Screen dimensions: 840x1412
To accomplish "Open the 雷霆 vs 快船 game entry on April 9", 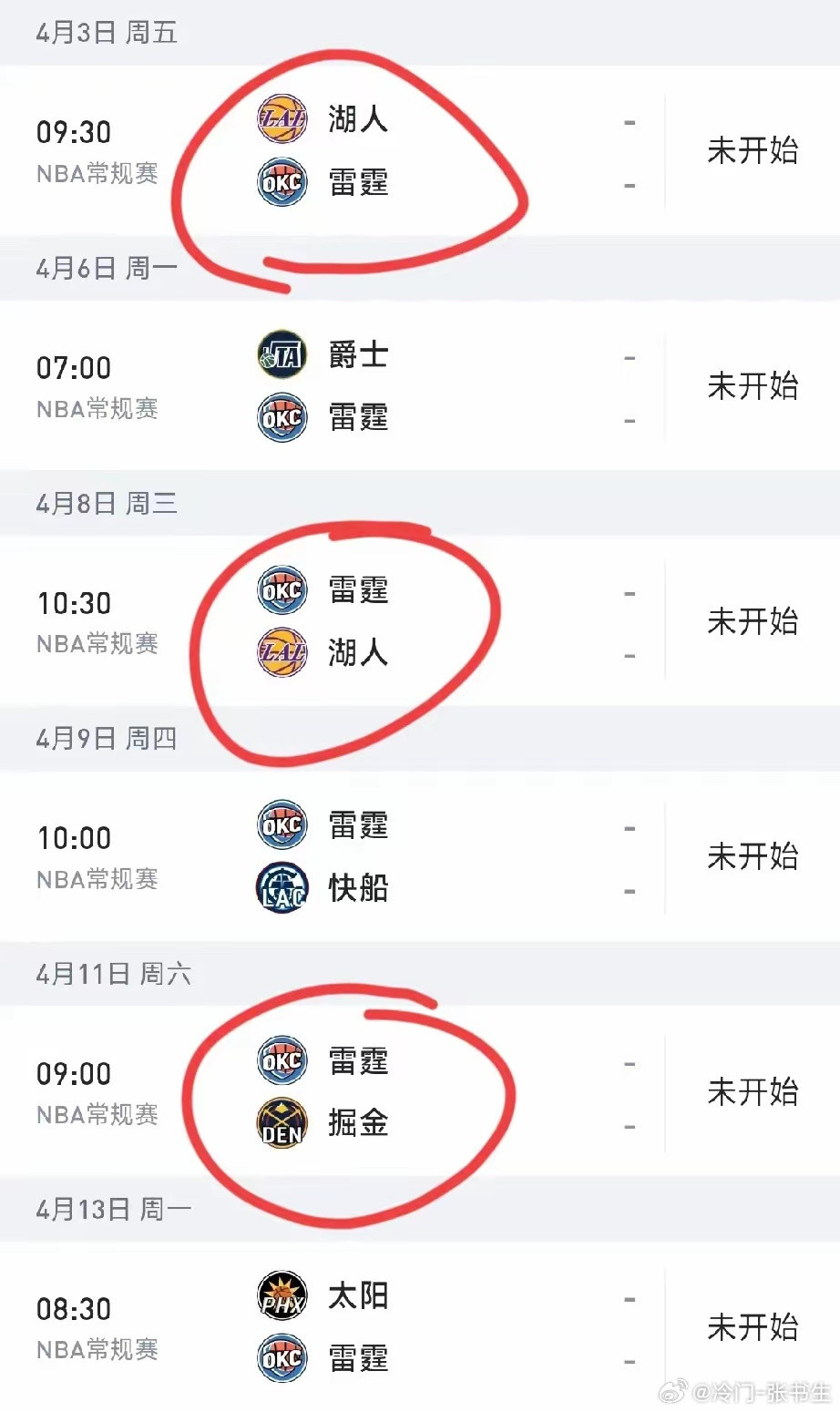I will [x=419, y=856].
